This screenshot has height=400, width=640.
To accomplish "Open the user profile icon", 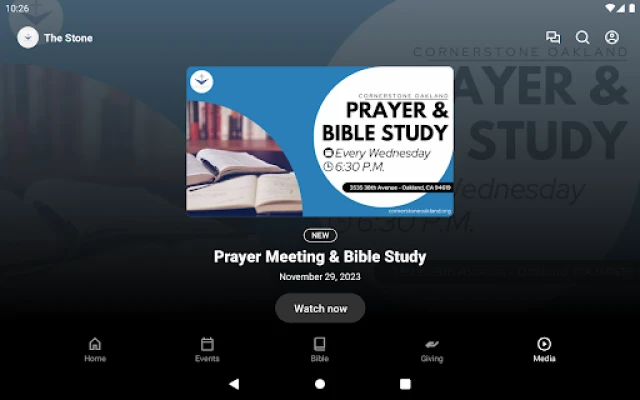I will point(612,38).
